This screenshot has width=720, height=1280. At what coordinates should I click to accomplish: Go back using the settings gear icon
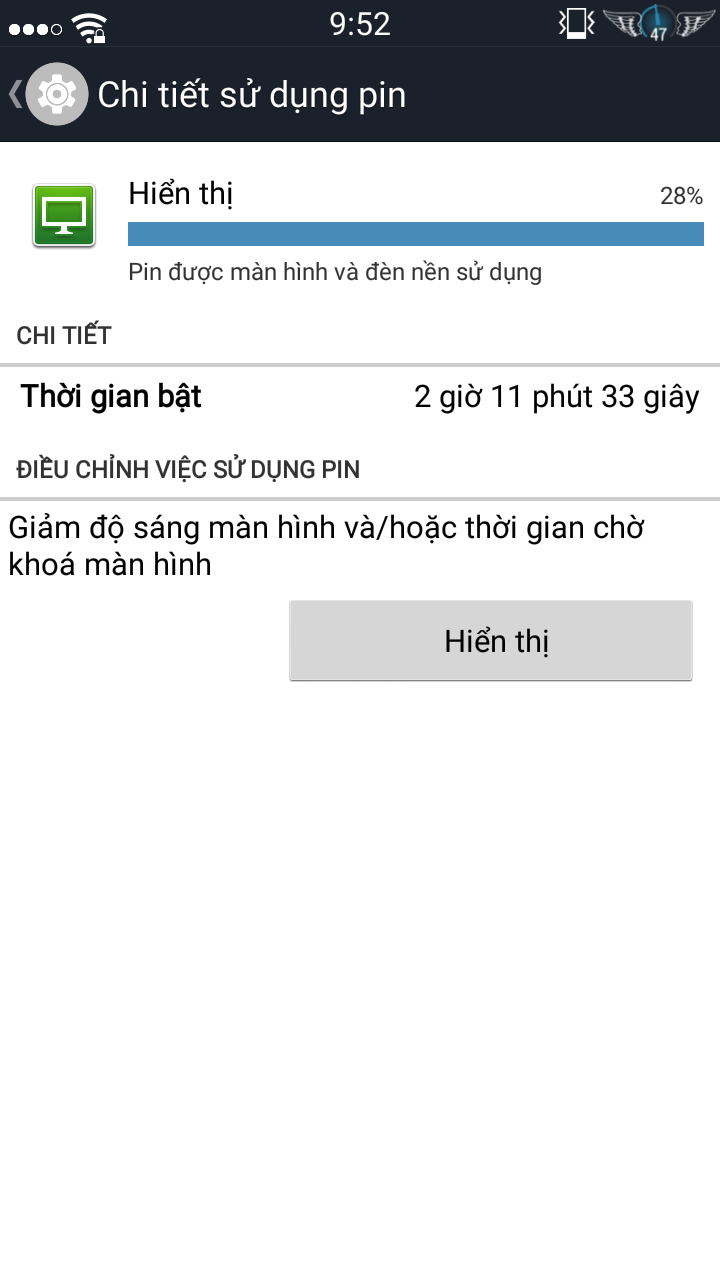(x=57, y=94)
